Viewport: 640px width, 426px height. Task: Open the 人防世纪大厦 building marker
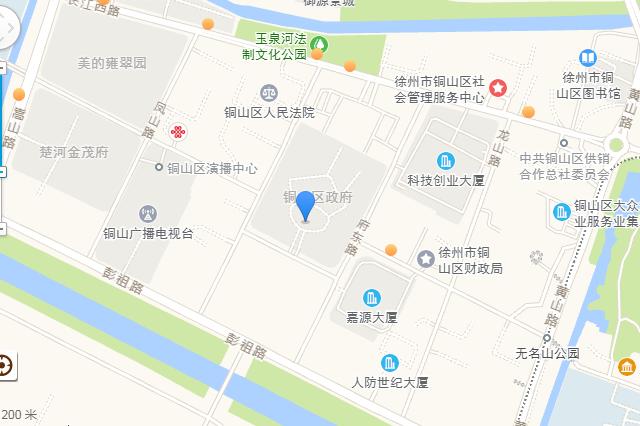[389, 363]
